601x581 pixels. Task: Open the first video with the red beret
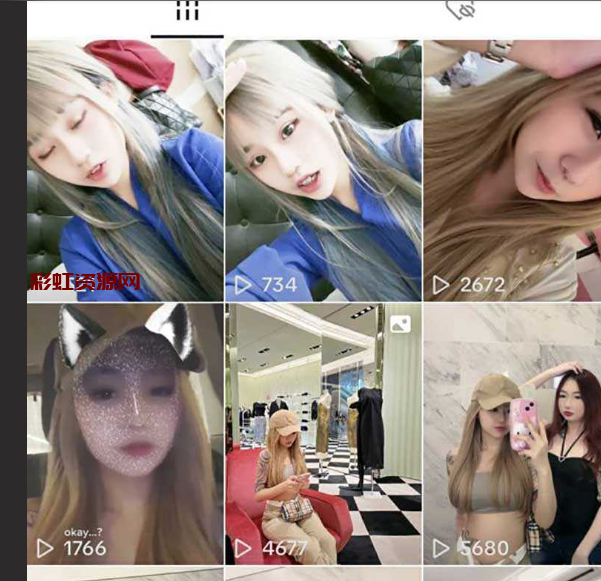[125, 170]
